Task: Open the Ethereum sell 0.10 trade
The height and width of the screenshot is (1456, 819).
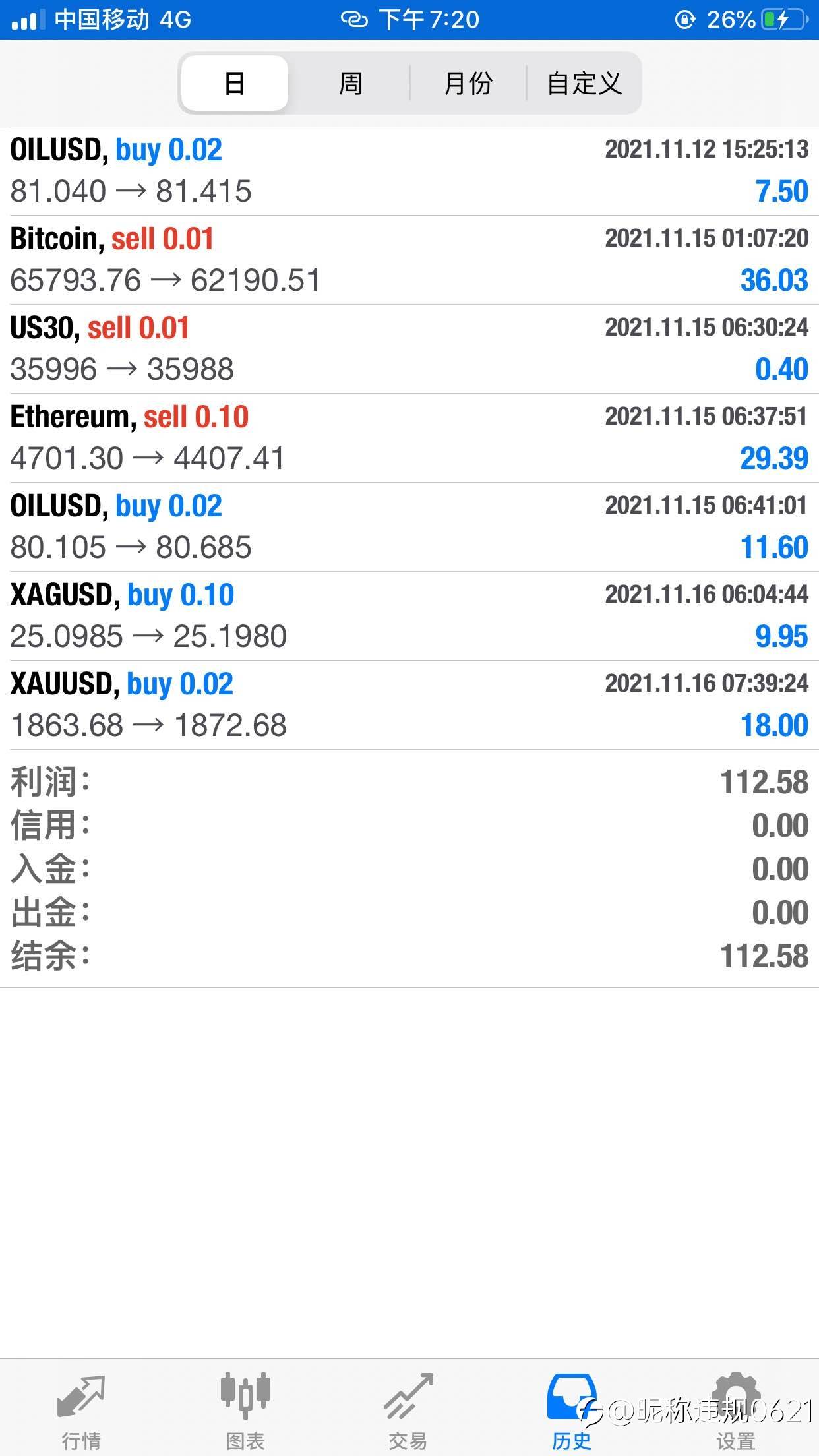Action: [x=409, y=438]
